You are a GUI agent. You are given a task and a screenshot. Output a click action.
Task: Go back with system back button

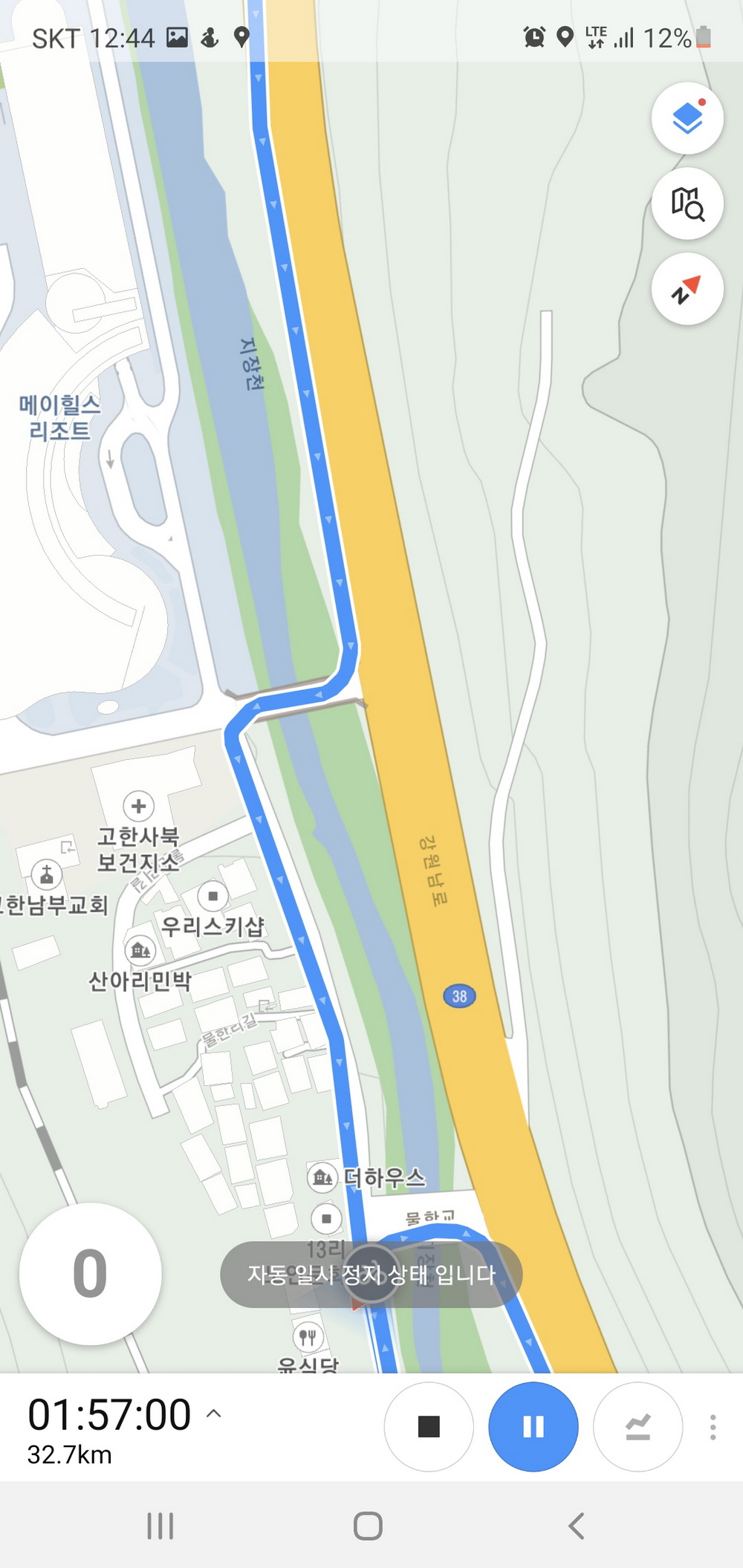point(577,1526)
